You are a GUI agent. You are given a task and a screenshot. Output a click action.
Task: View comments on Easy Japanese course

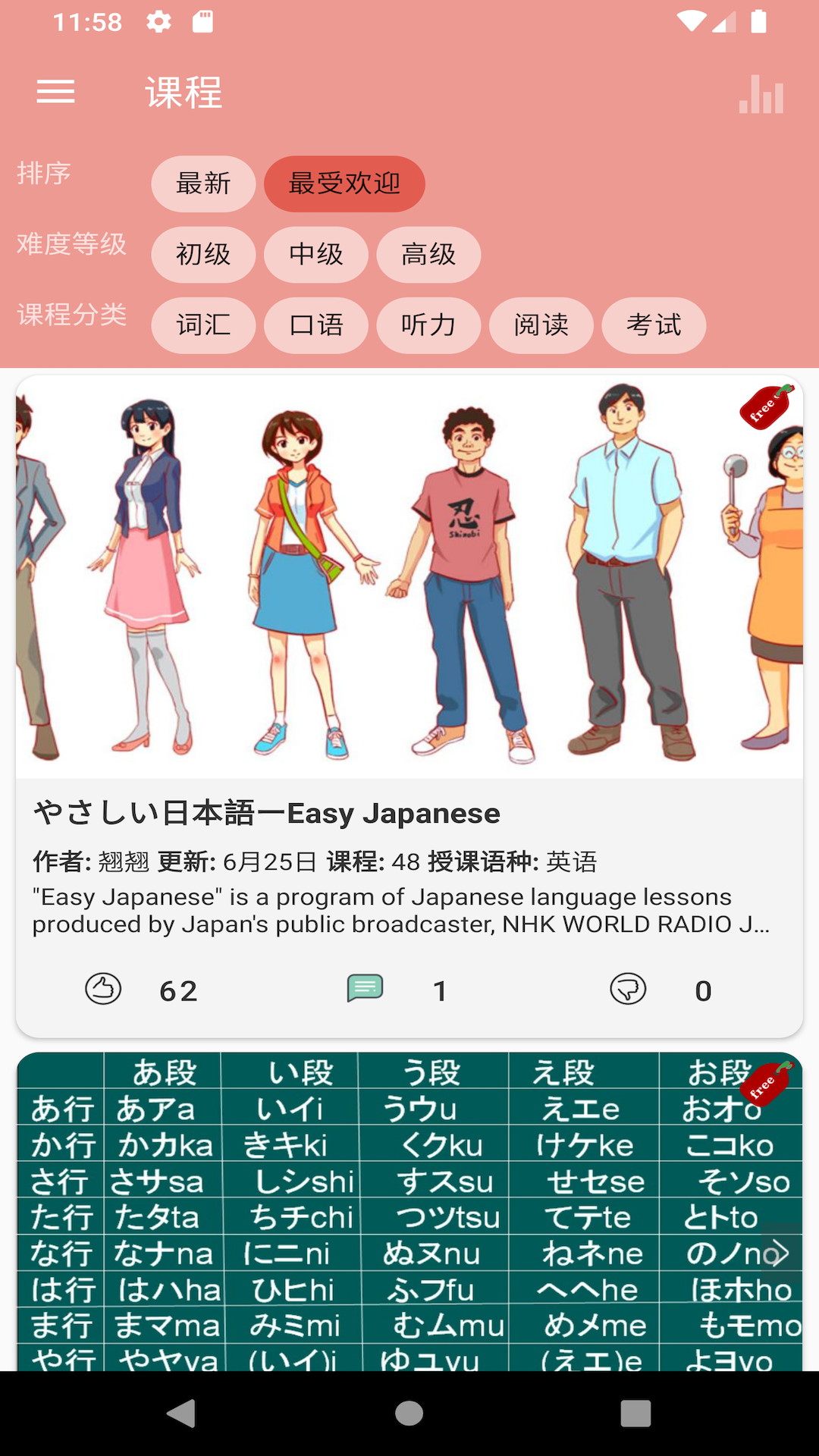pyautogui.click(x=365, y=990)
